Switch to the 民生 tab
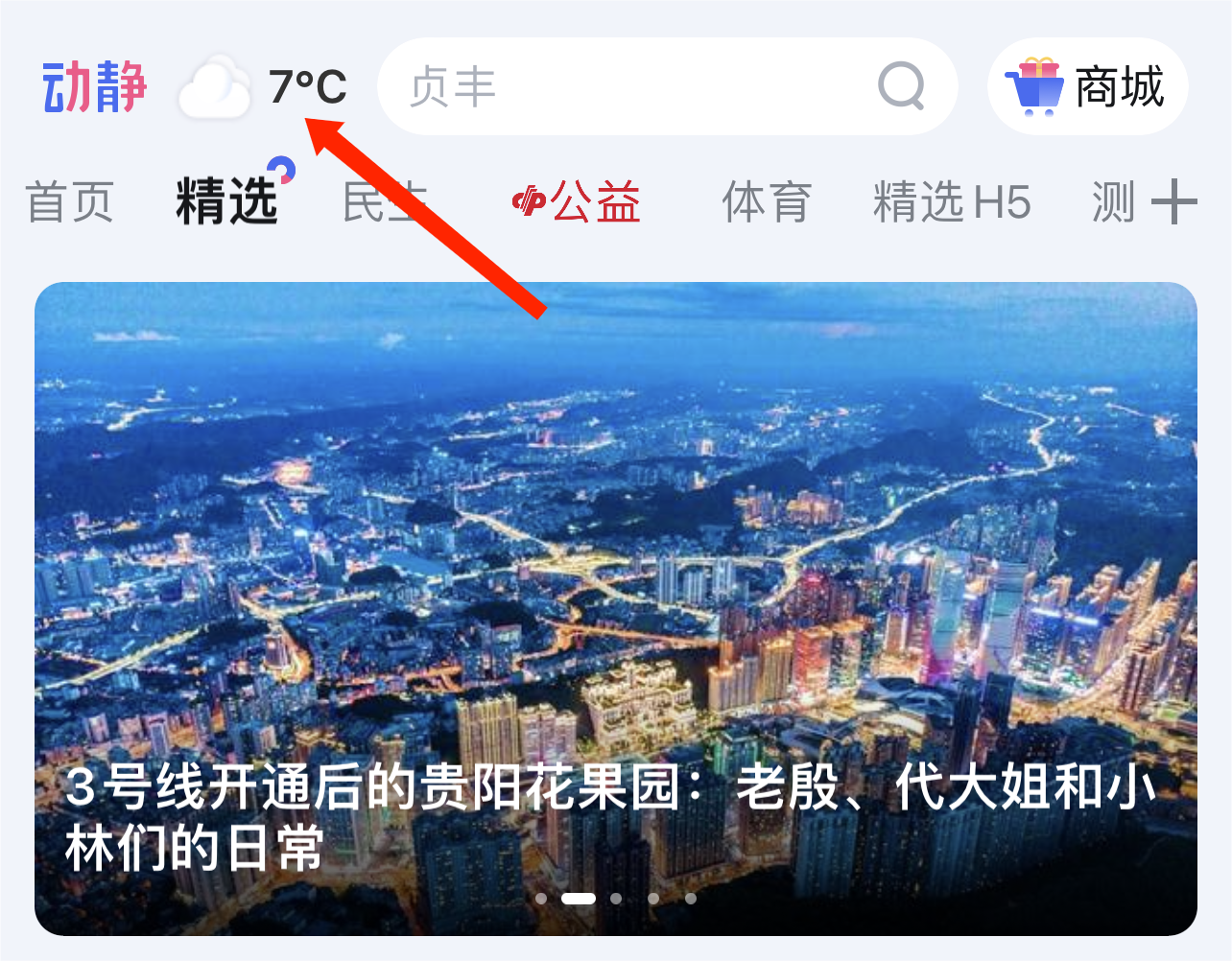Image resolution: width=1232 pixels, height=961 pixels. (x=382, y=202)
